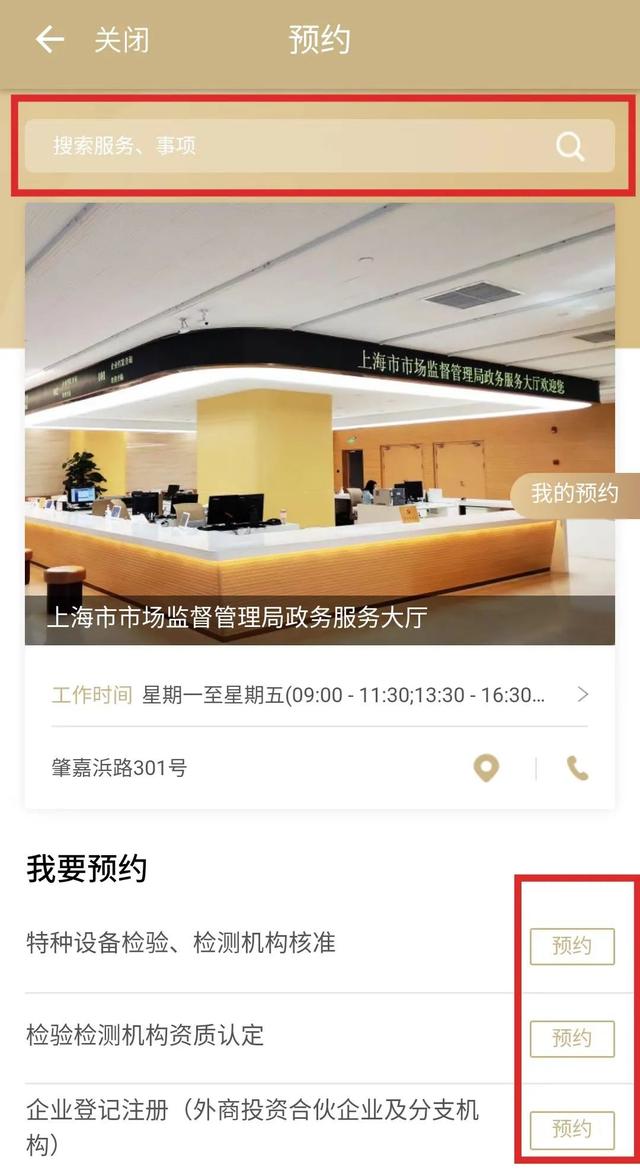Open the 上海市市场监督管理局政务服务大厅 photo card
This screenshot has width=640, height=1171.
(320, 424)
